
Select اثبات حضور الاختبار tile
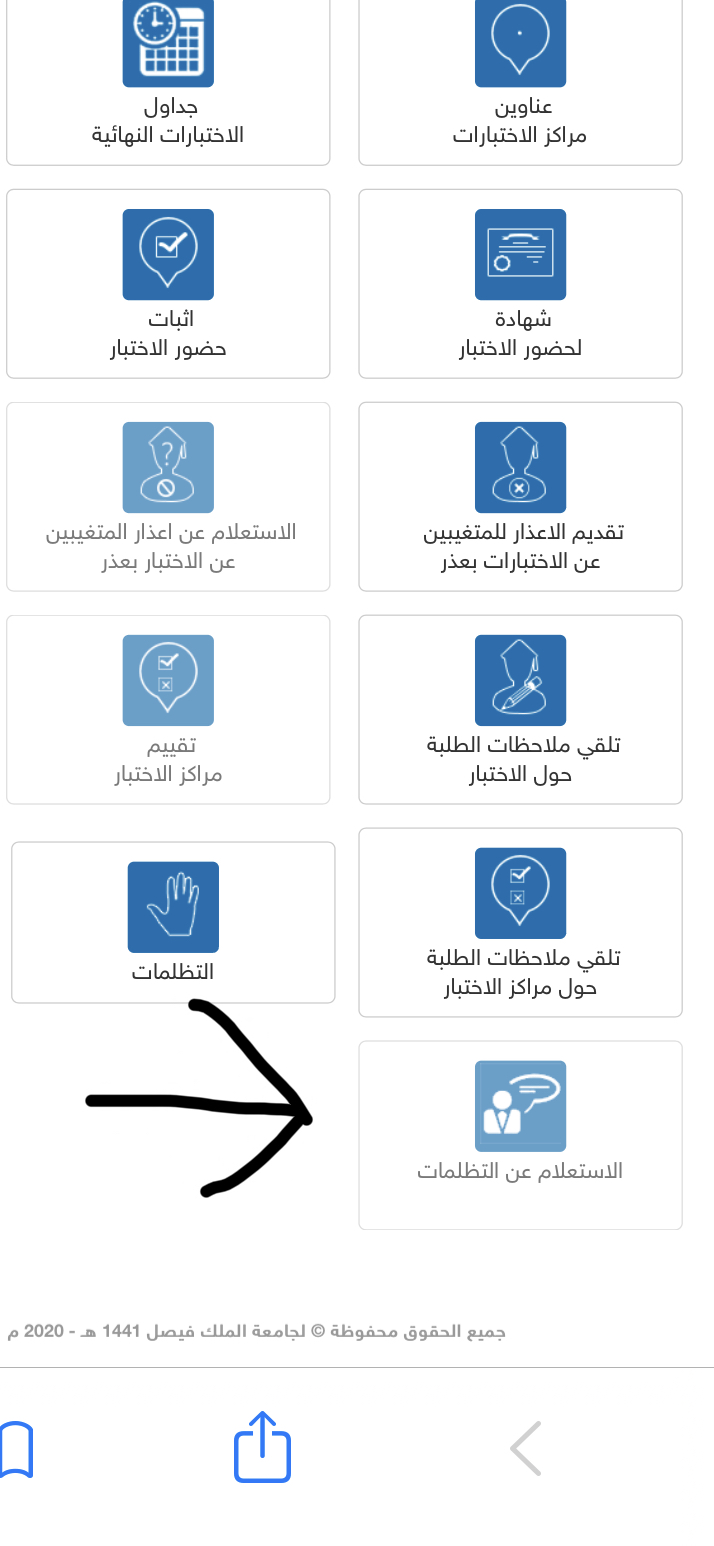(168, 284)
